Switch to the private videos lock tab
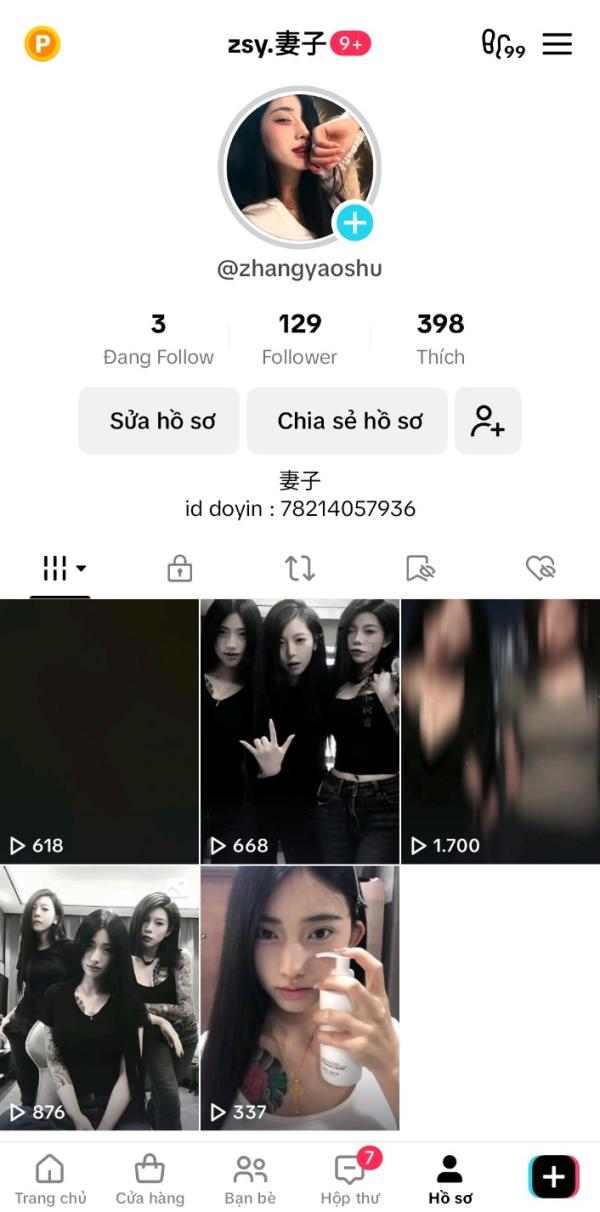Screen dimensions: 600x1212 pyautogui.click(x=179, y=569)
